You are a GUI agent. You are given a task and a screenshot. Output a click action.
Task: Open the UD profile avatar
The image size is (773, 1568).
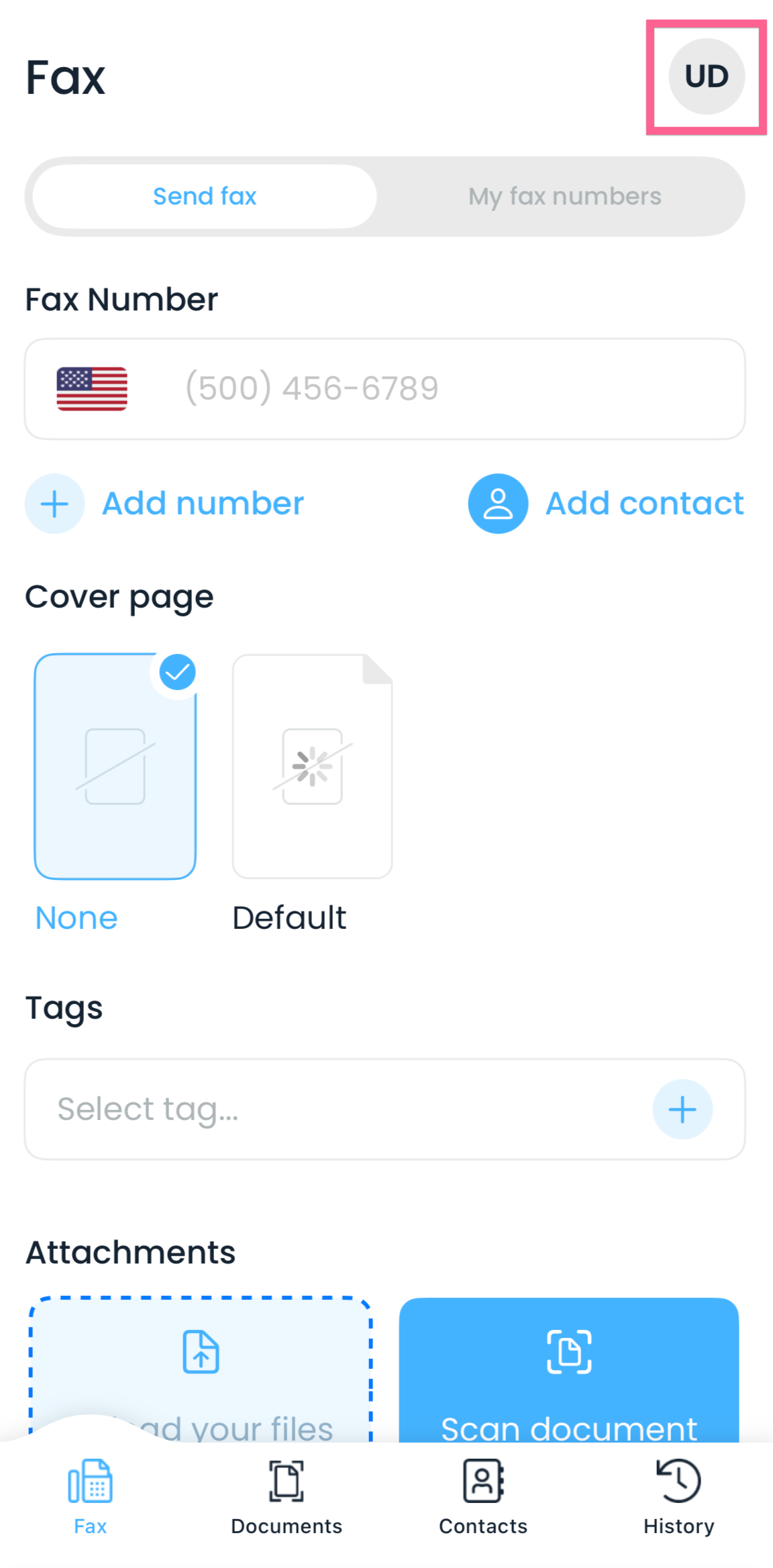point(707,76)
